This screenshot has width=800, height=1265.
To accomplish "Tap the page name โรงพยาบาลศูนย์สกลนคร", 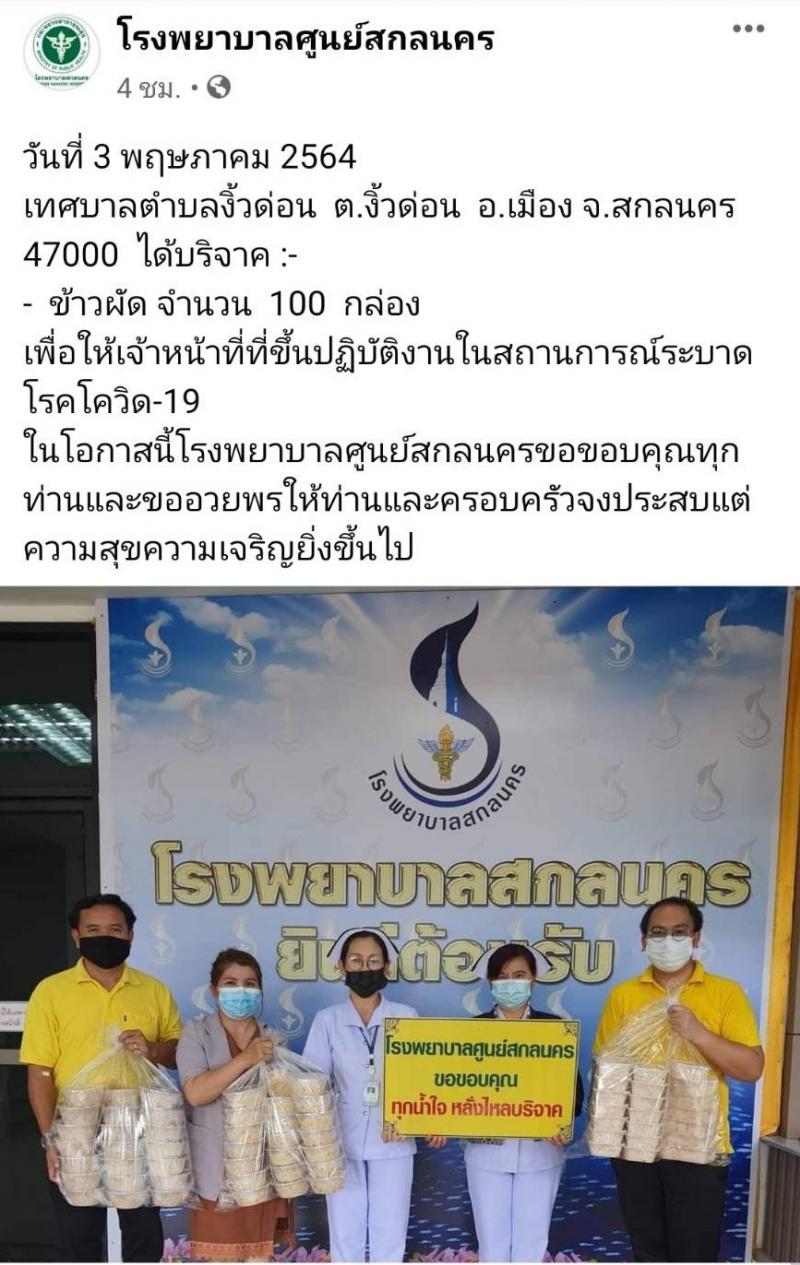I will pyautogui.click(x=305, y=40).
